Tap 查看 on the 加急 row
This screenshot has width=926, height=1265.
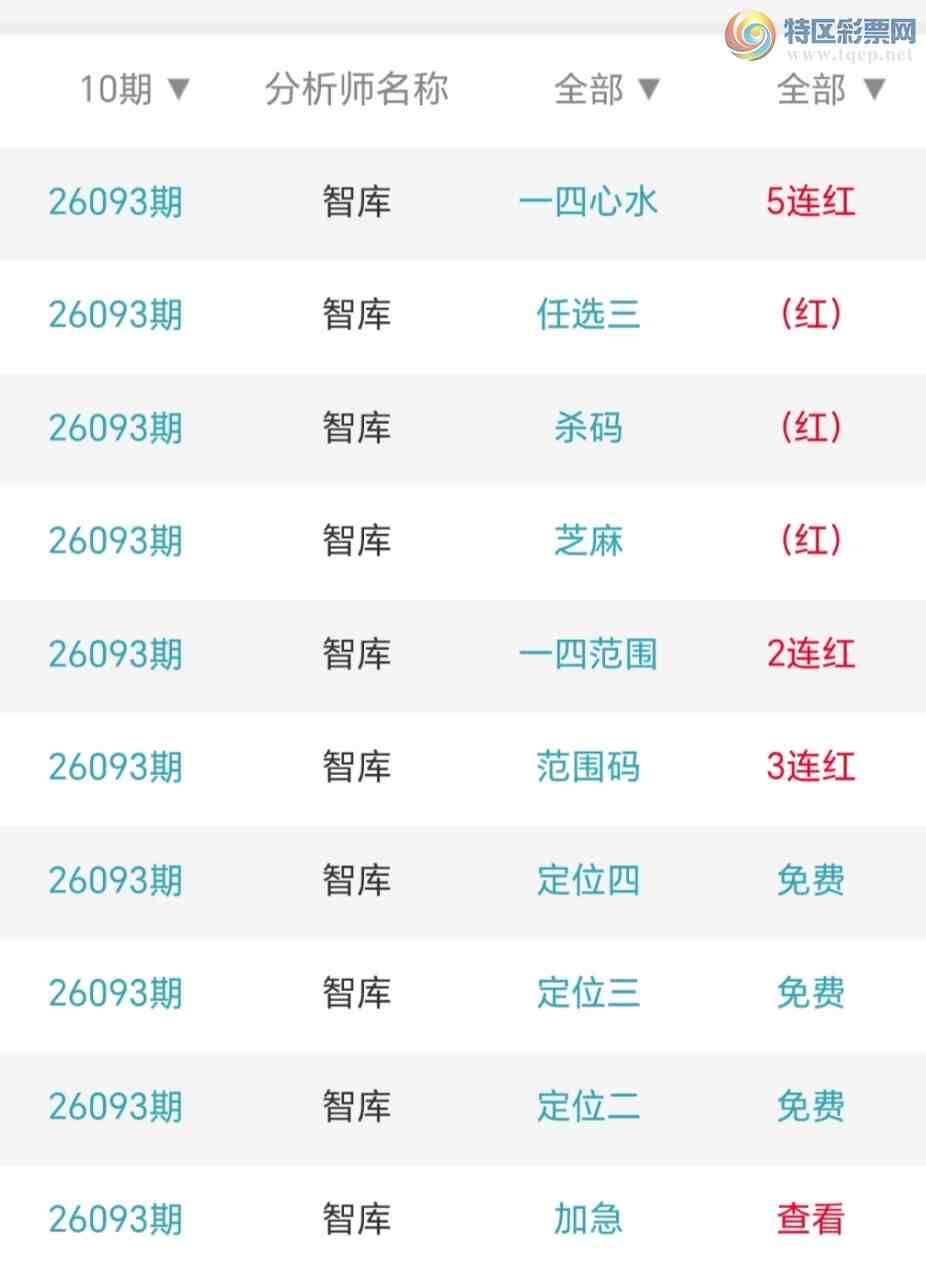coord(810,1220)
